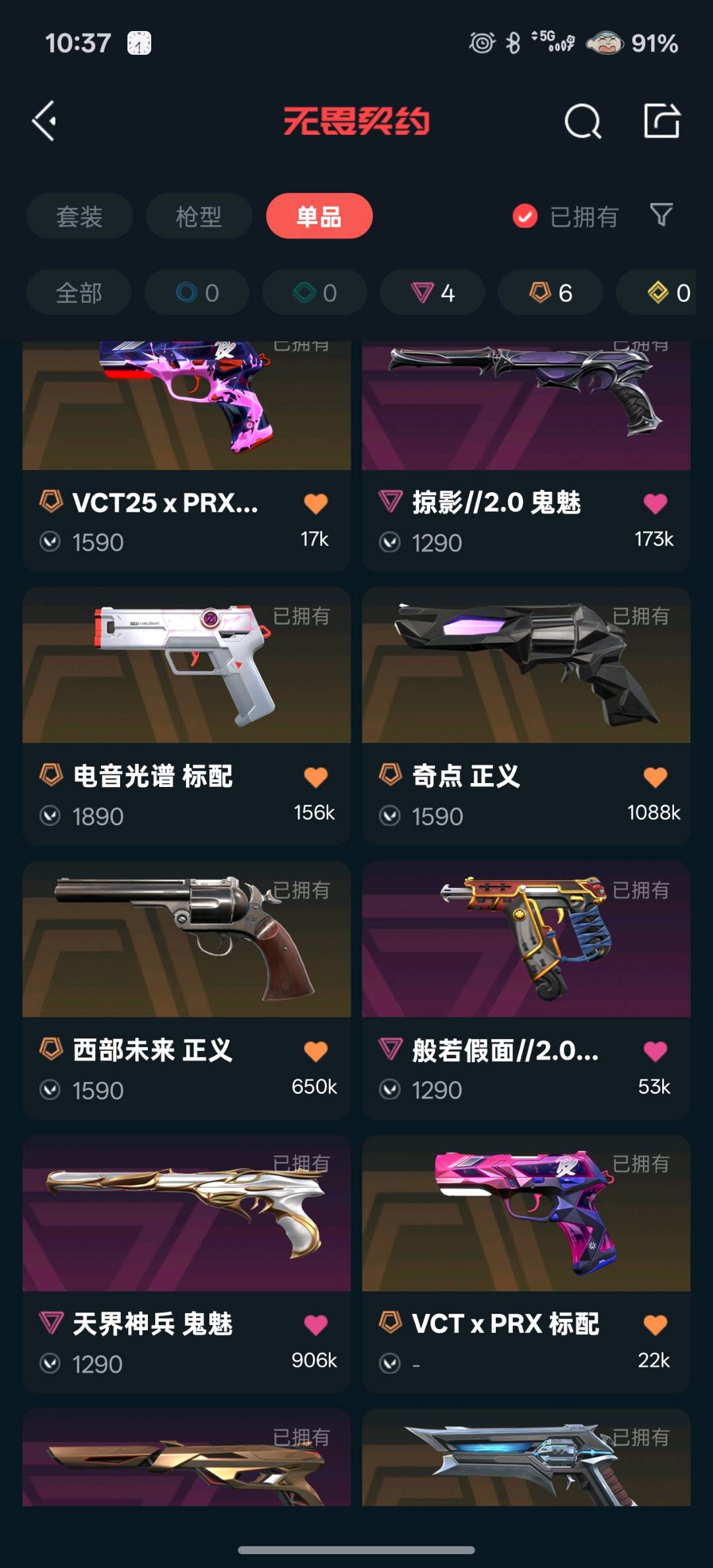The height and width of the screenshot is (1568, 713).
Task: Go back using the top-left arrow
Action: point(44,121)
